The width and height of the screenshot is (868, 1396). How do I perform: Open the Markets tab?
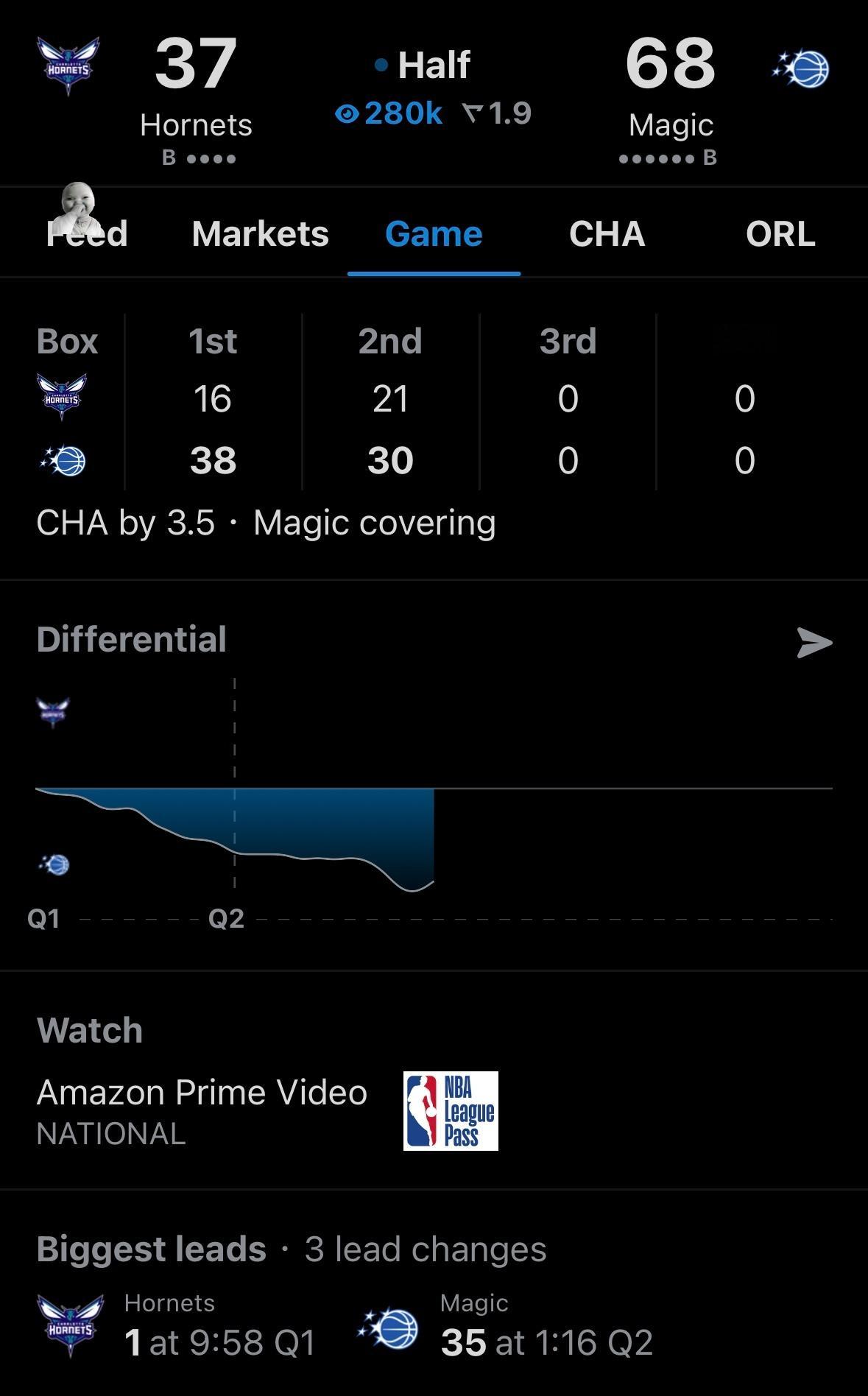(260, 234)
